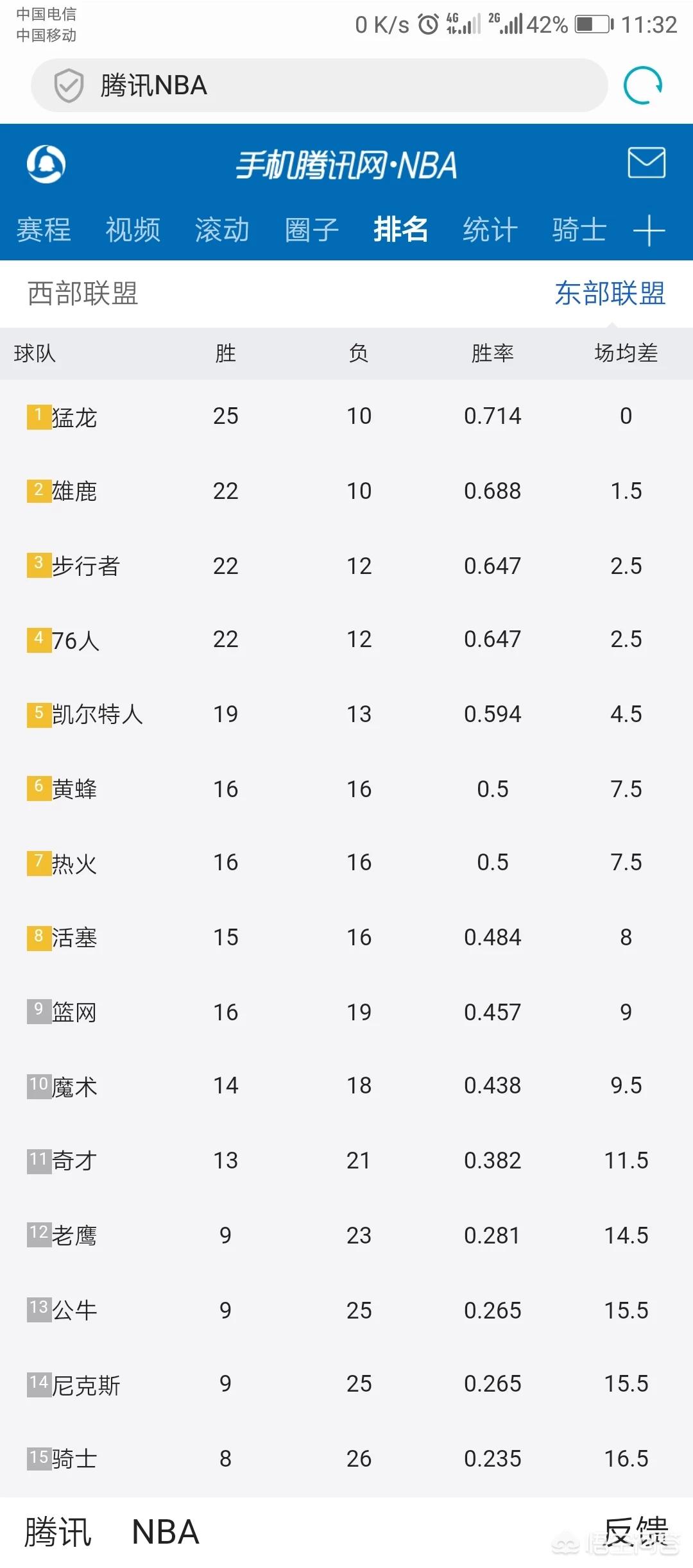
Task: Open the 凯尔特人 team row
Action: click(x=346, y=714)
